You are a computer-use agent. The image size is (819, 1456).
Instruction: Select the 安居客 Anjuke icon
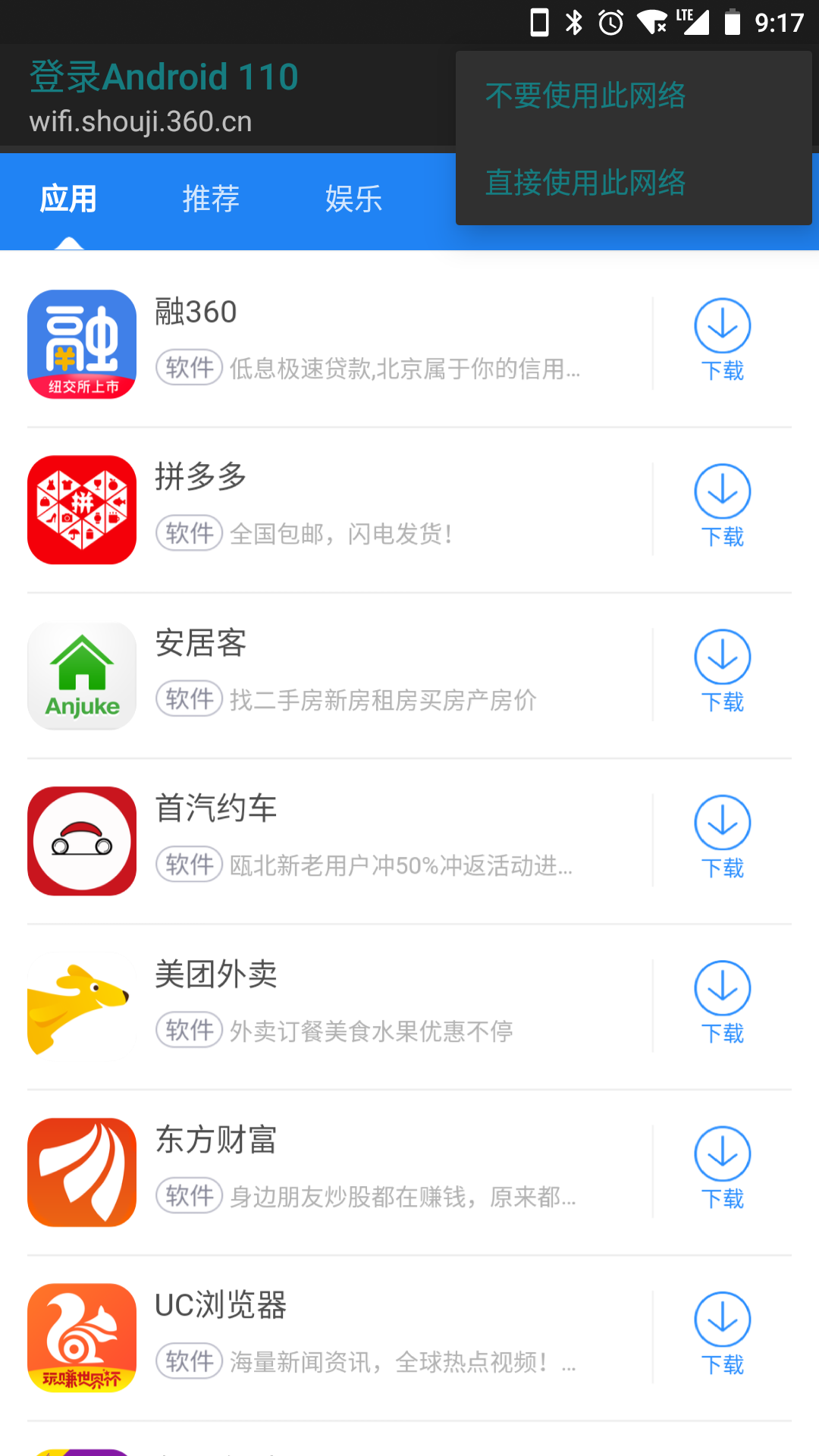(x=81, y=675)
